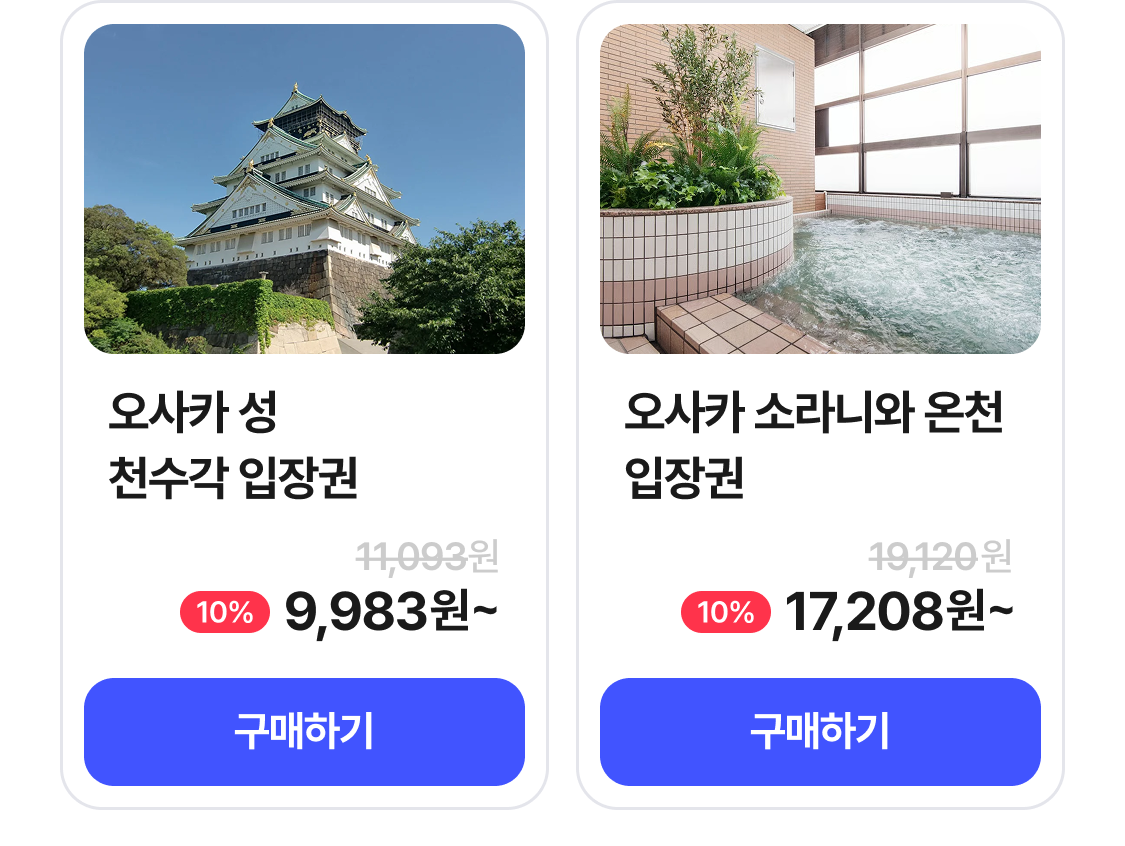This screenshot has width=1125, height=846.
Task: Open the 오사카 소라니와 온천 입장권 card
Action: pyautogui.click(x=820, y=190)
